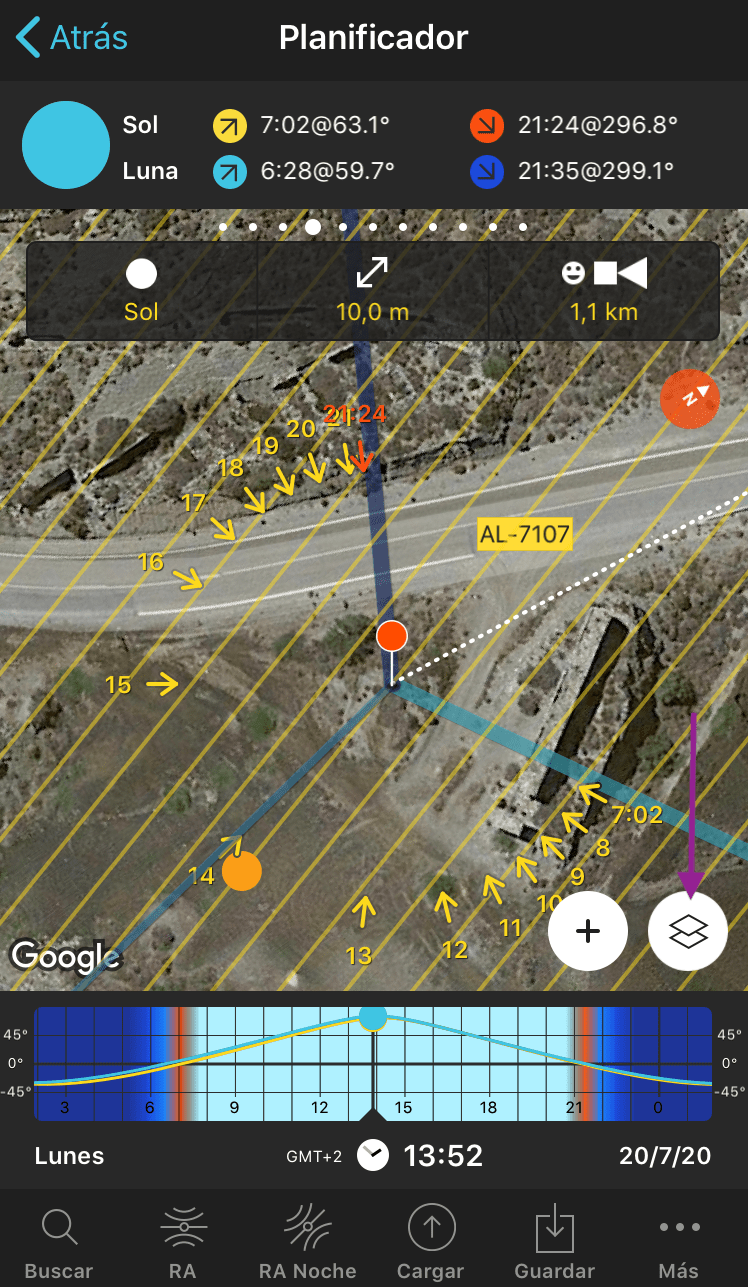
Task: Save the plan with Guardar
Action: [555, 1241]
